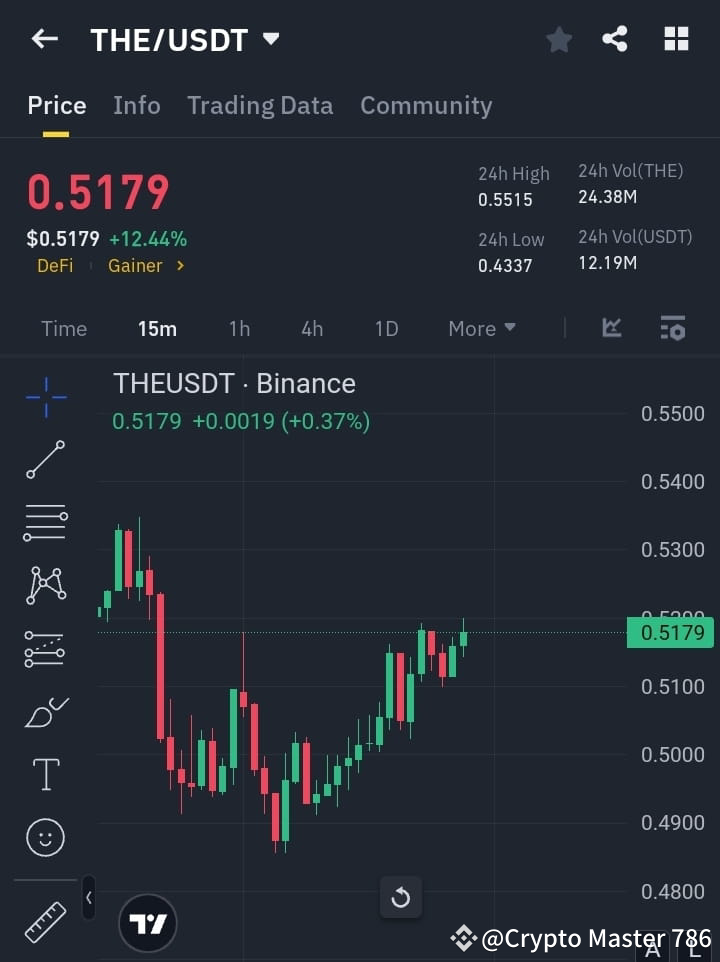The width and height of the screenshot is (720, 962).
Task: Expand the More timeframes dropdown
Action: pos(481,328)
